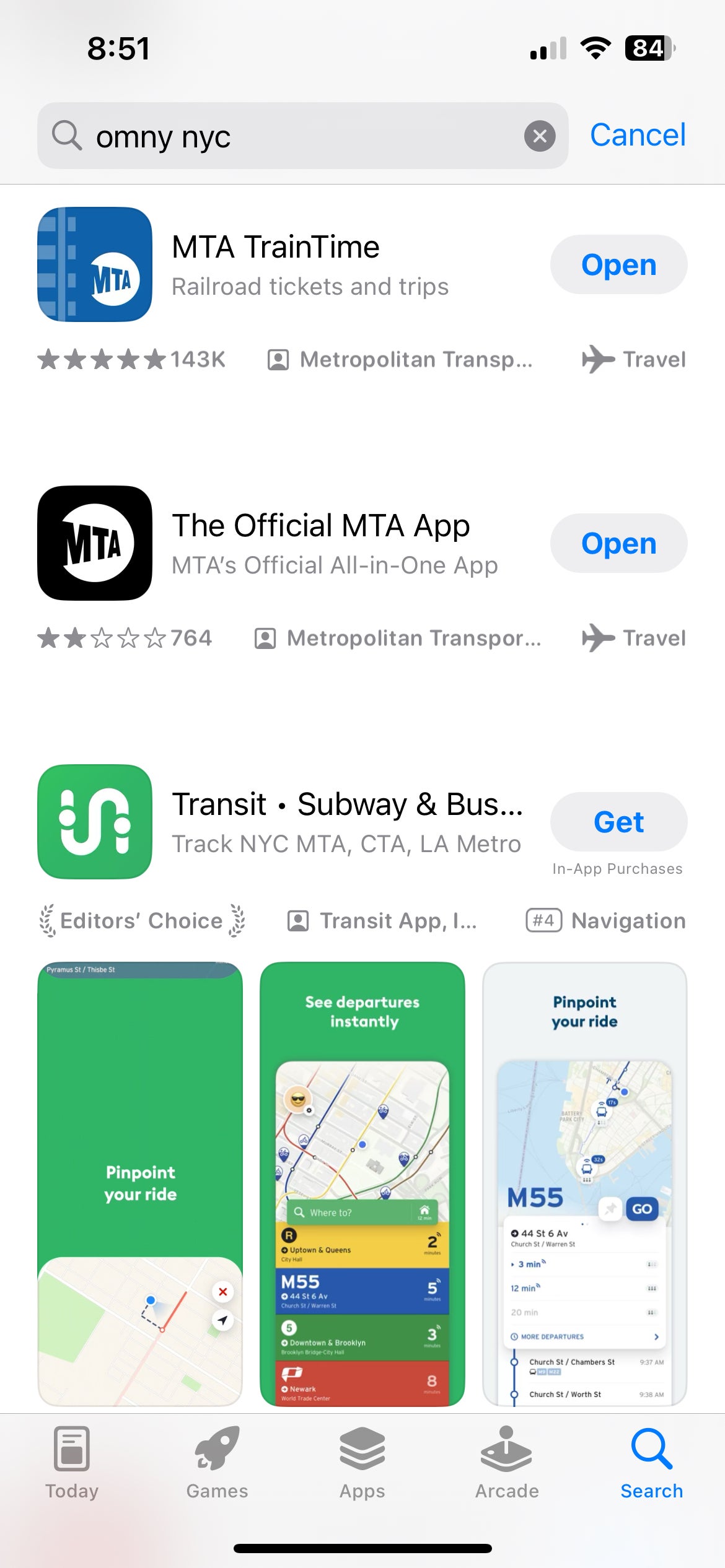Get the Transit Subway & Bus app
725x1568 pixels.
(x=618, y=822)
